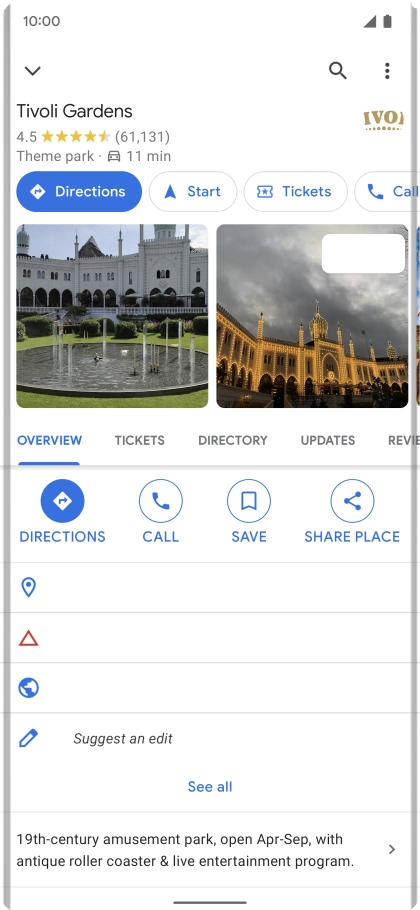The height and width of the screenshot is (910, 420).
Task: Open search with the magnifier icon
Action: (338, 71)
